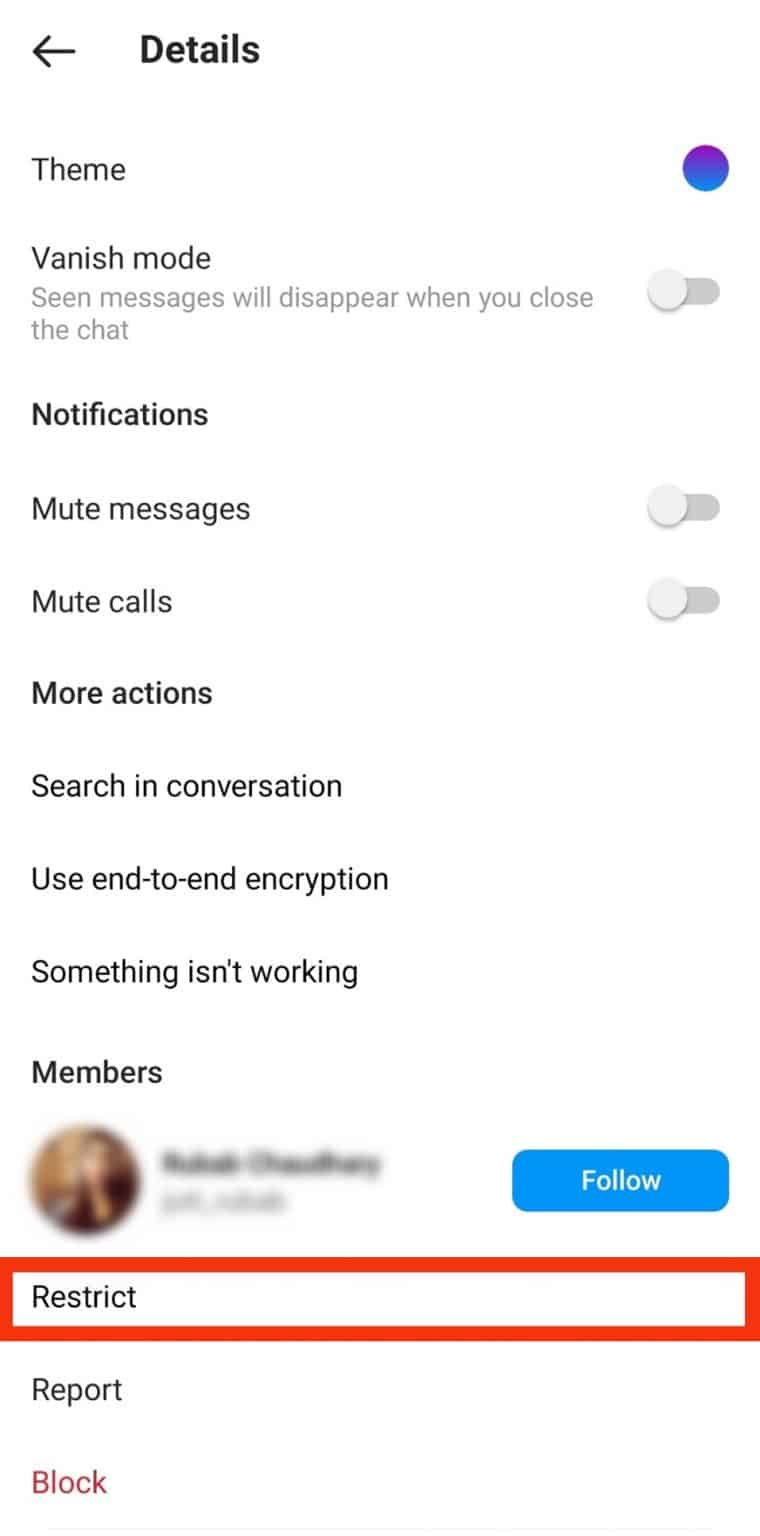This screenshot has height=1536, width=760.
Task: Follow the listed member
Action: click(x=620, y=1181)
